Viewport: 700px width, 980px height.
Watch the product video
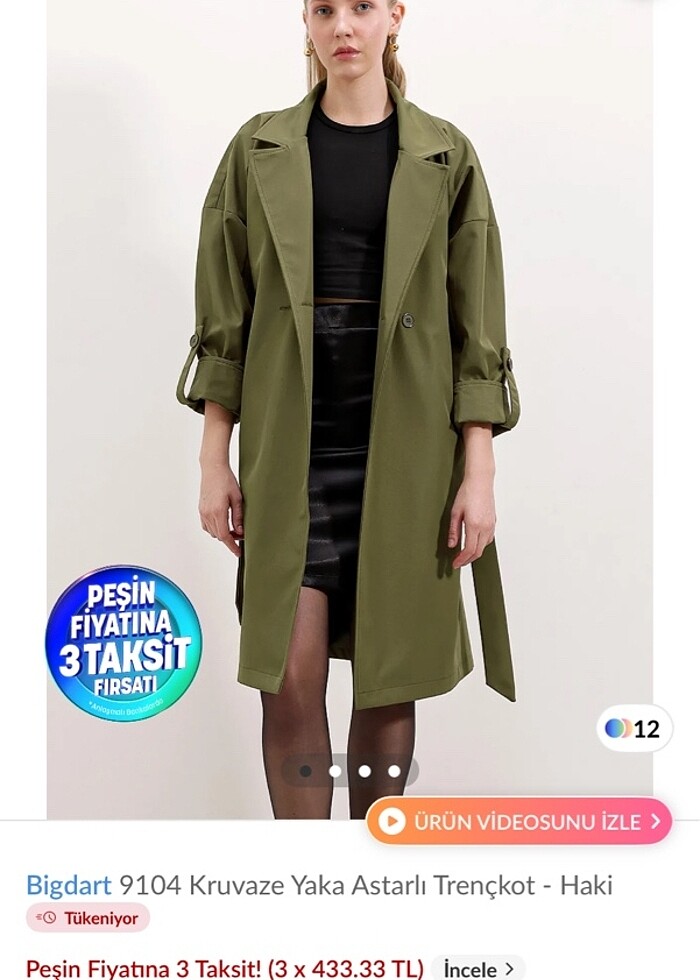click(x=519, y=822)
